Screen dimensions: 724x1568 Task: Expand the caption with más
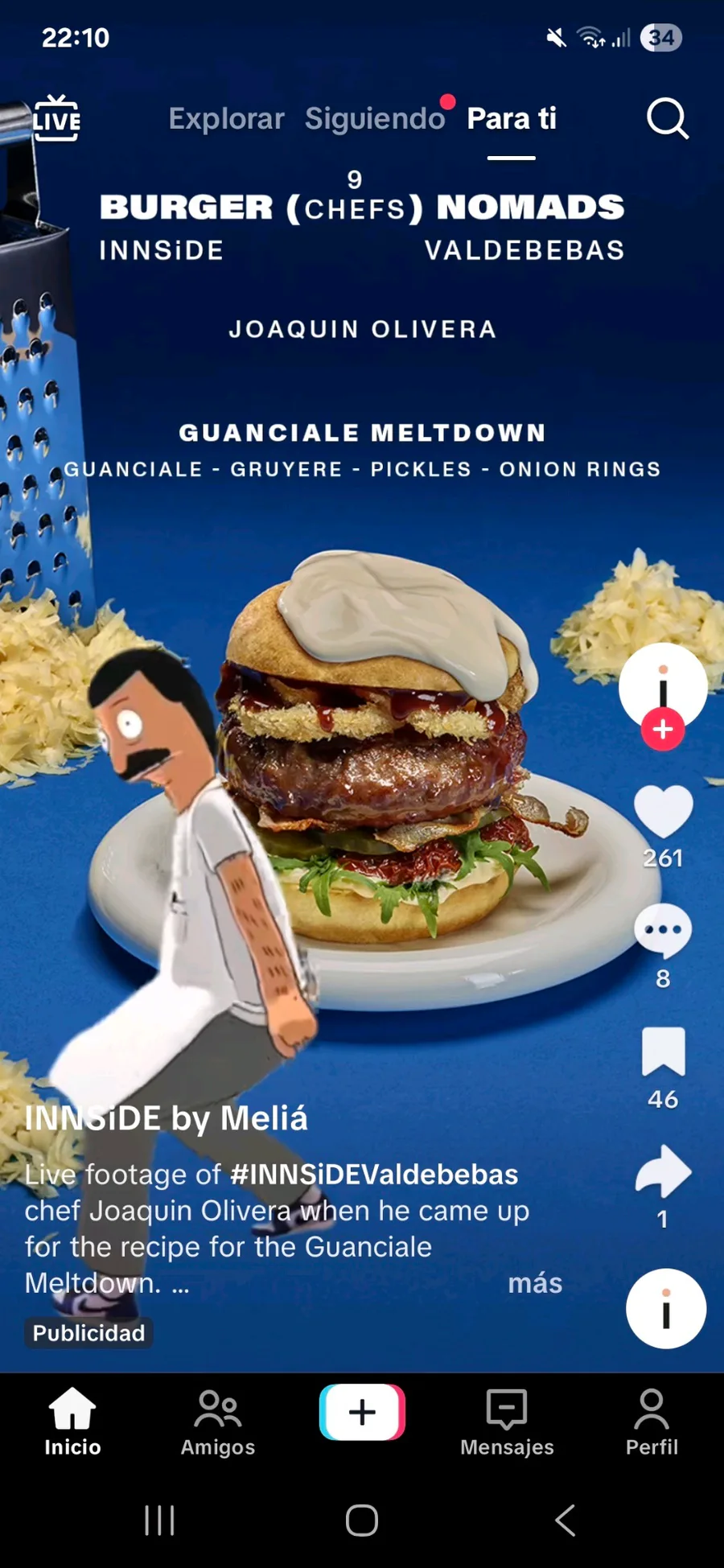[535, 1283]
